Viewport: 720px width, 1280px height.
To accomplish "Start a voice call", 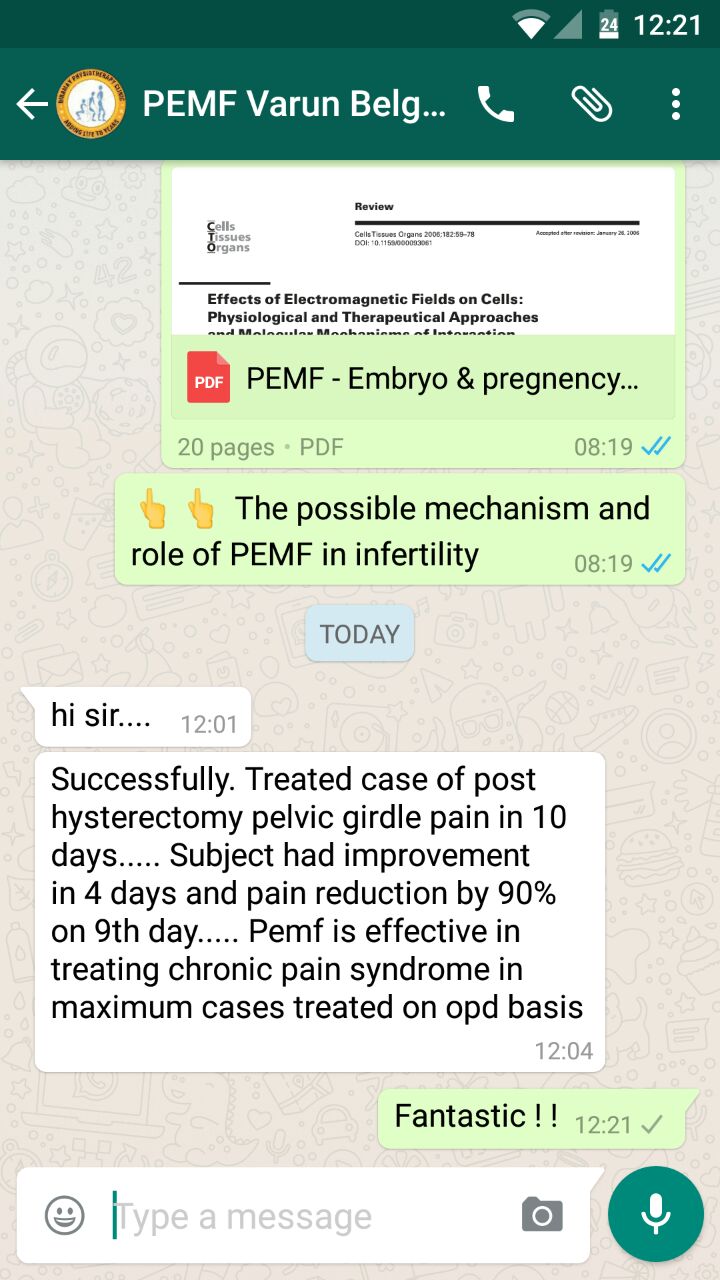I will tap(495, 104).
